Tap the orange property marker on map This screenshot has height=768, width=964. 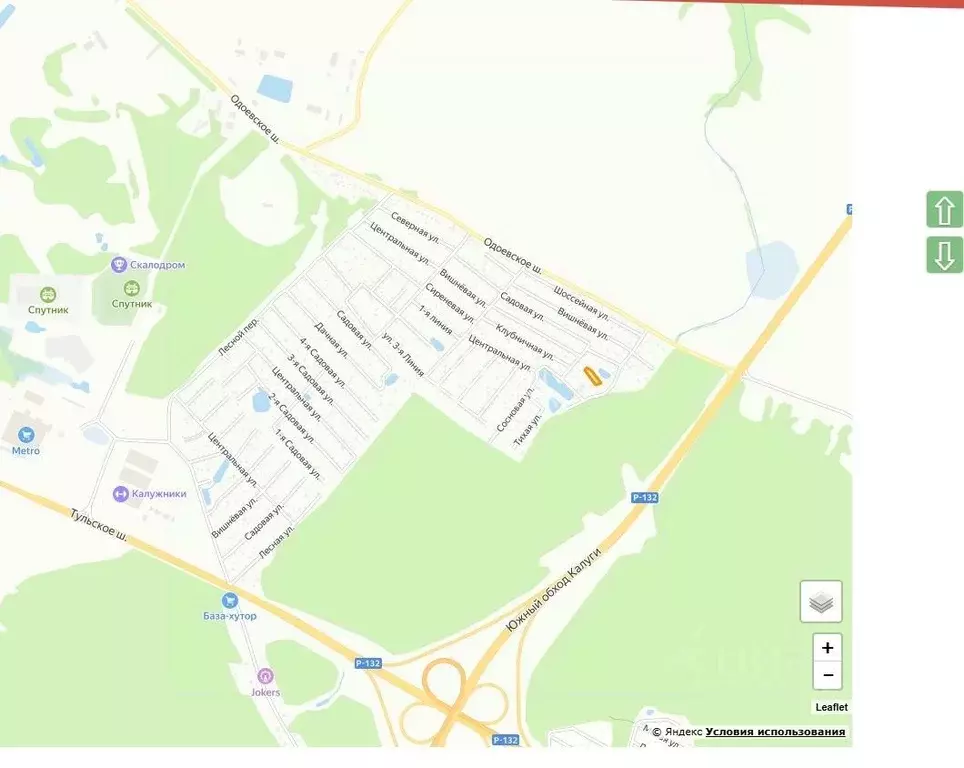(593, 376)
